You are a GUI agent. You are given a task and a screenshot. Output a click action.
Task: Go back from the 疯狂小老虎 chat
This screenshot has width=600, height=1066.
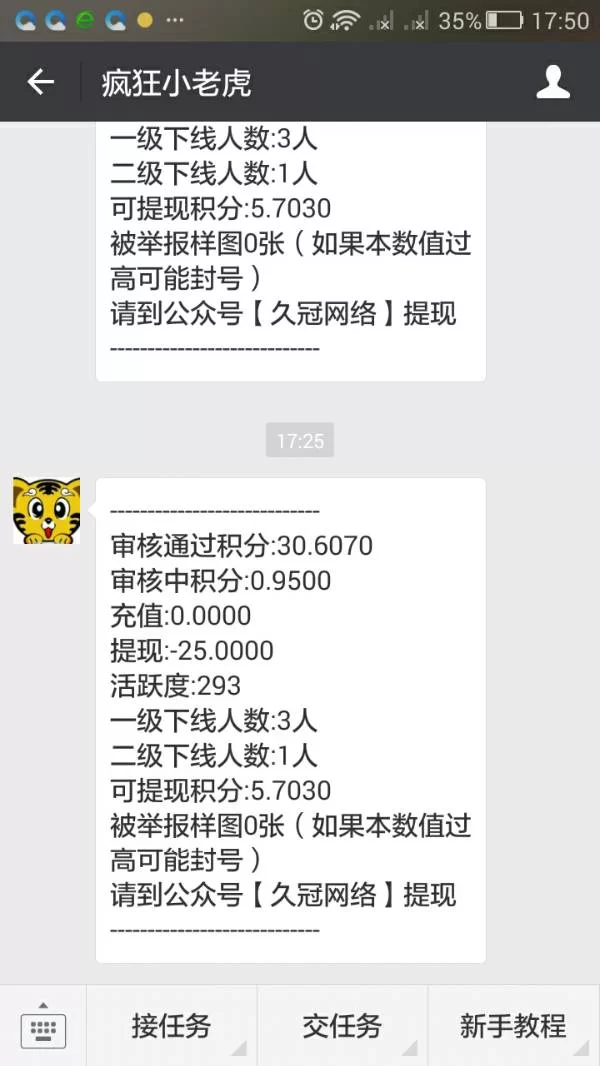[40, 82]
